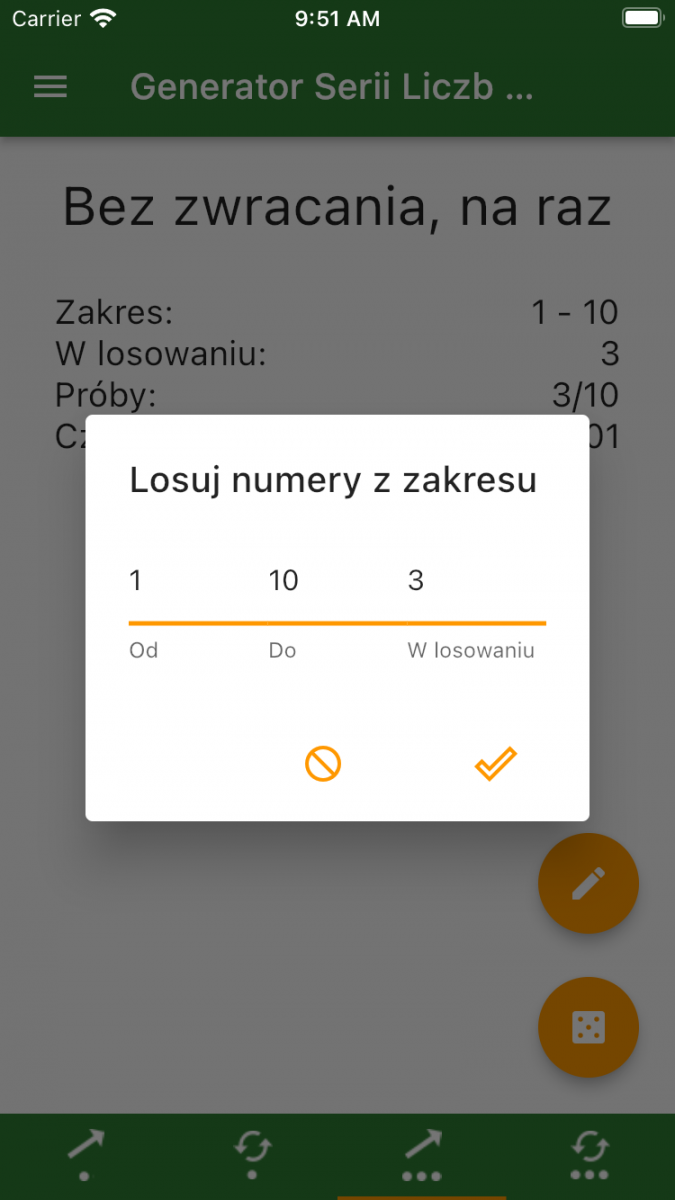675x1200 pixels.
Task: Open the hamburger drawer menu
Action: [x=50, y=87]
